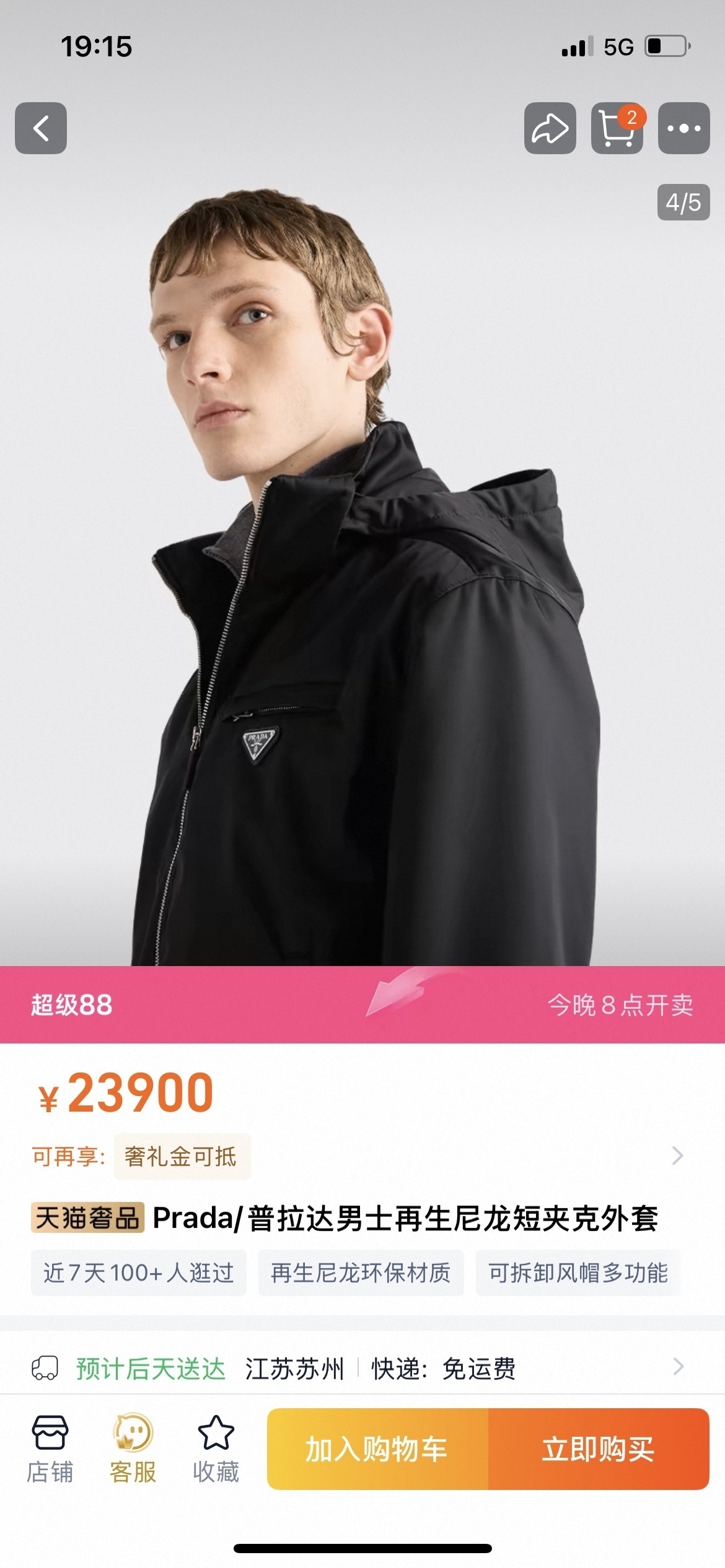Contact 客服 customer service
Viewport: 725px width, 1568px height.
tap(133, 1449)
